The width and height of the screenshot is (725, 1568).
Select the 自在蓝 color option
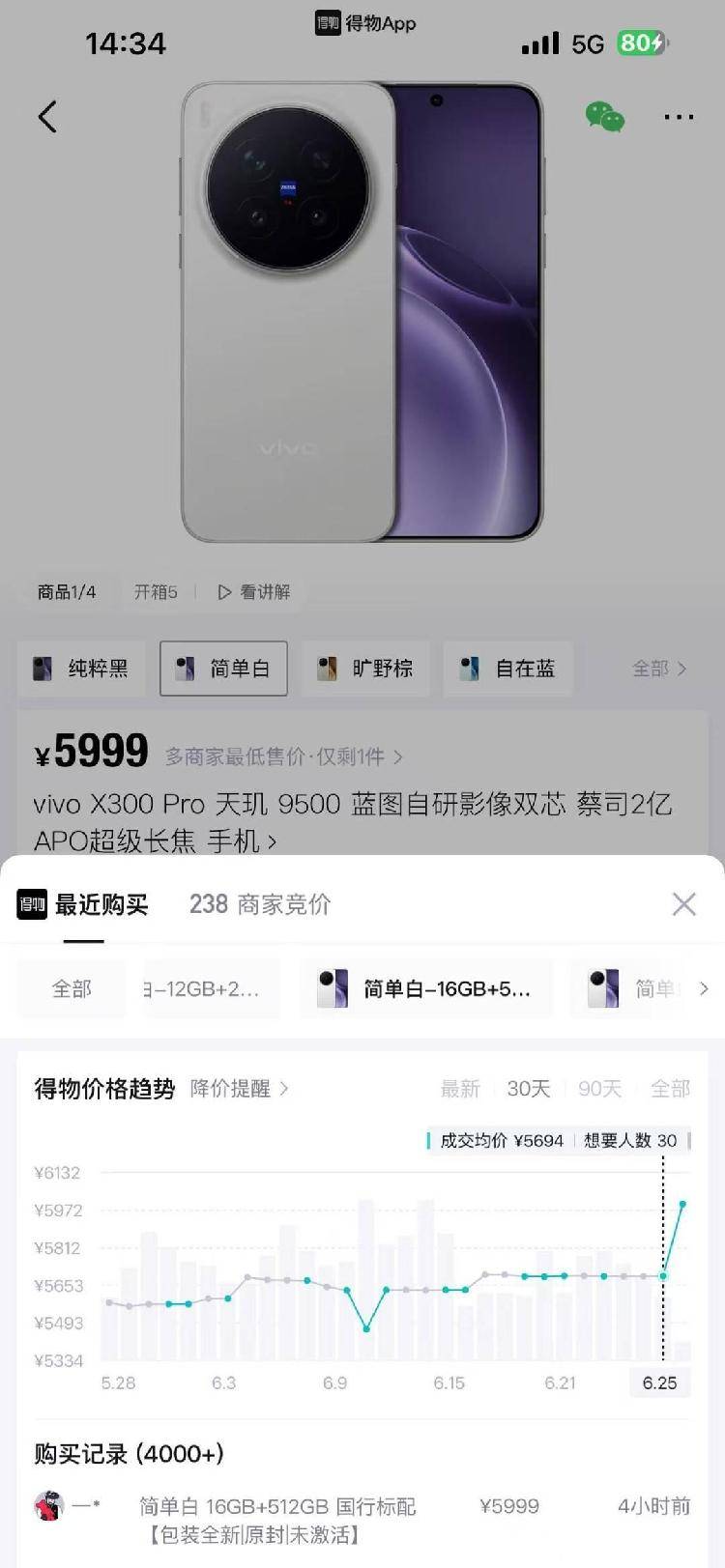point(508,669)
